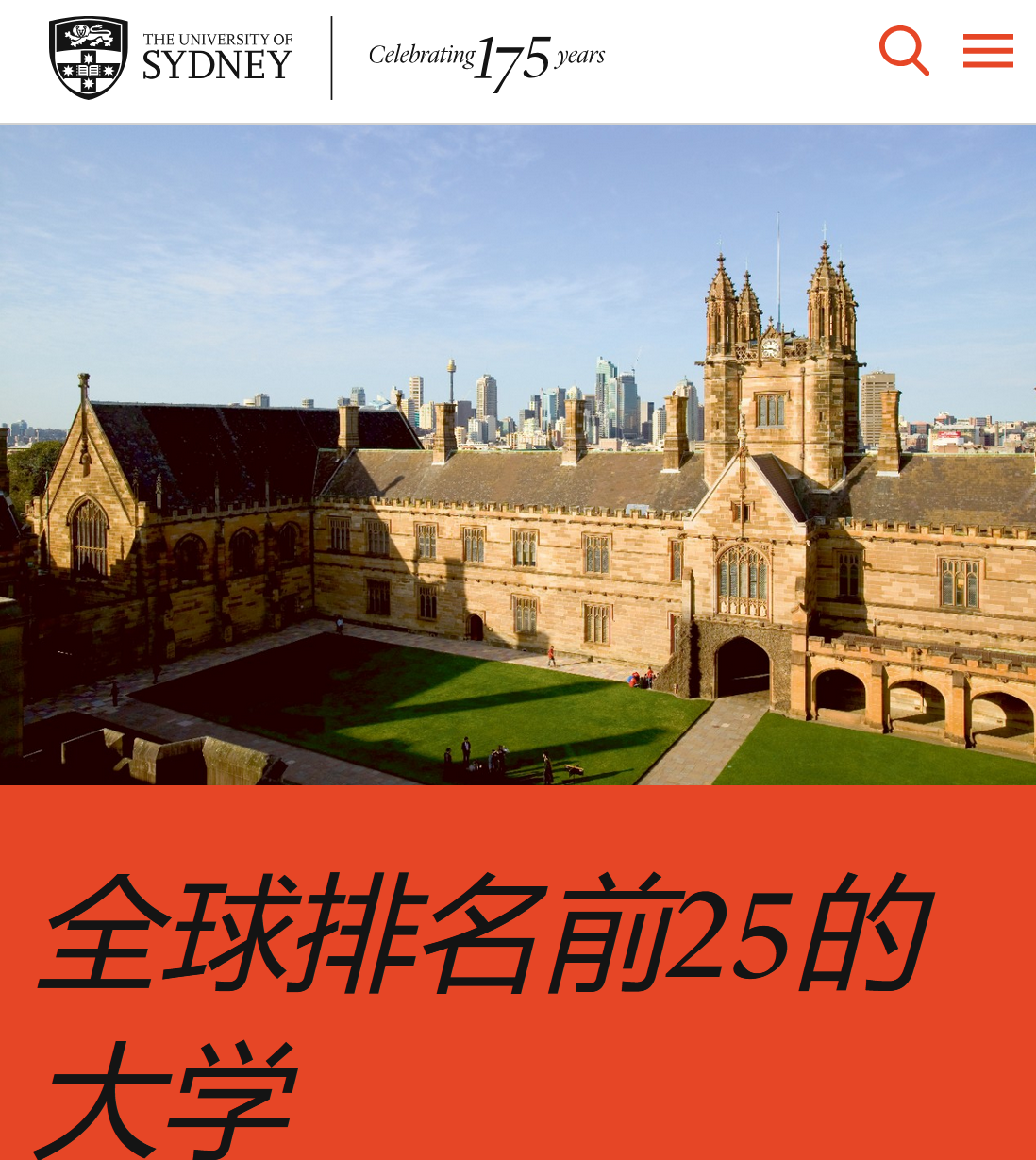Open the hamburger navigation menu

coord(988,51)
